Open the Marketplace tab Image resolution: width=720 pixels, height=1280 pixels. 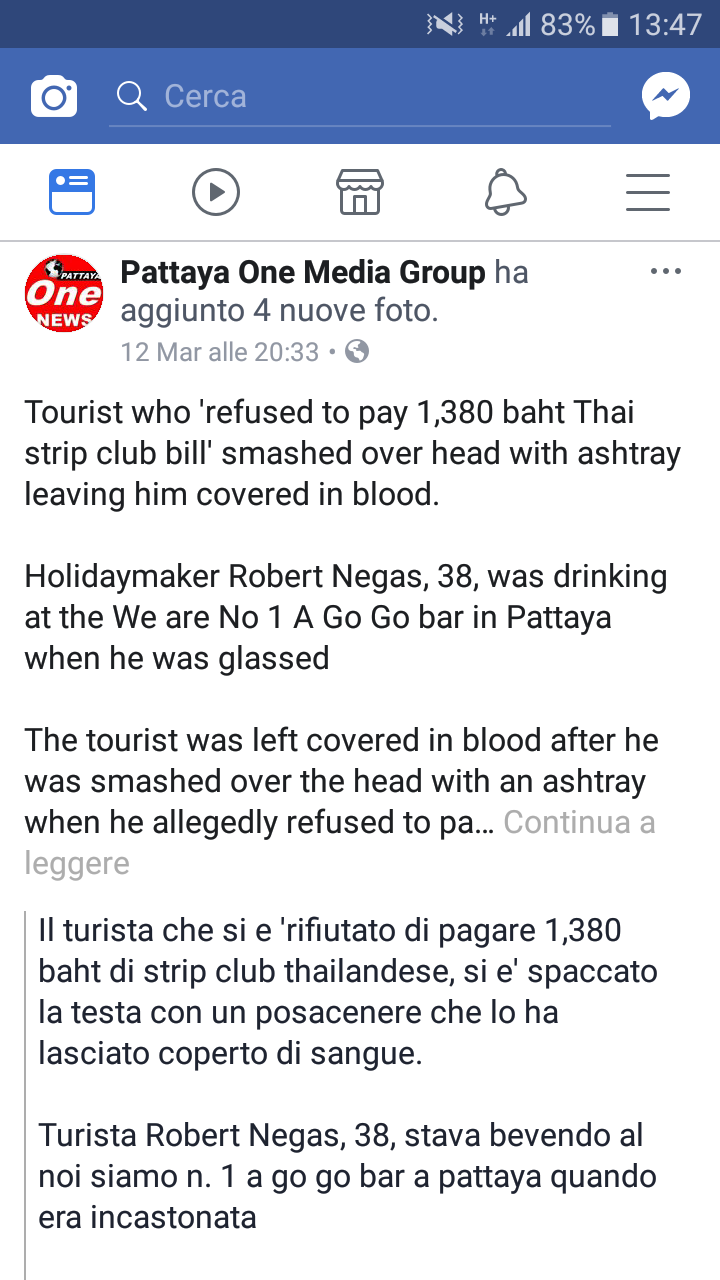tap(360, 192)
